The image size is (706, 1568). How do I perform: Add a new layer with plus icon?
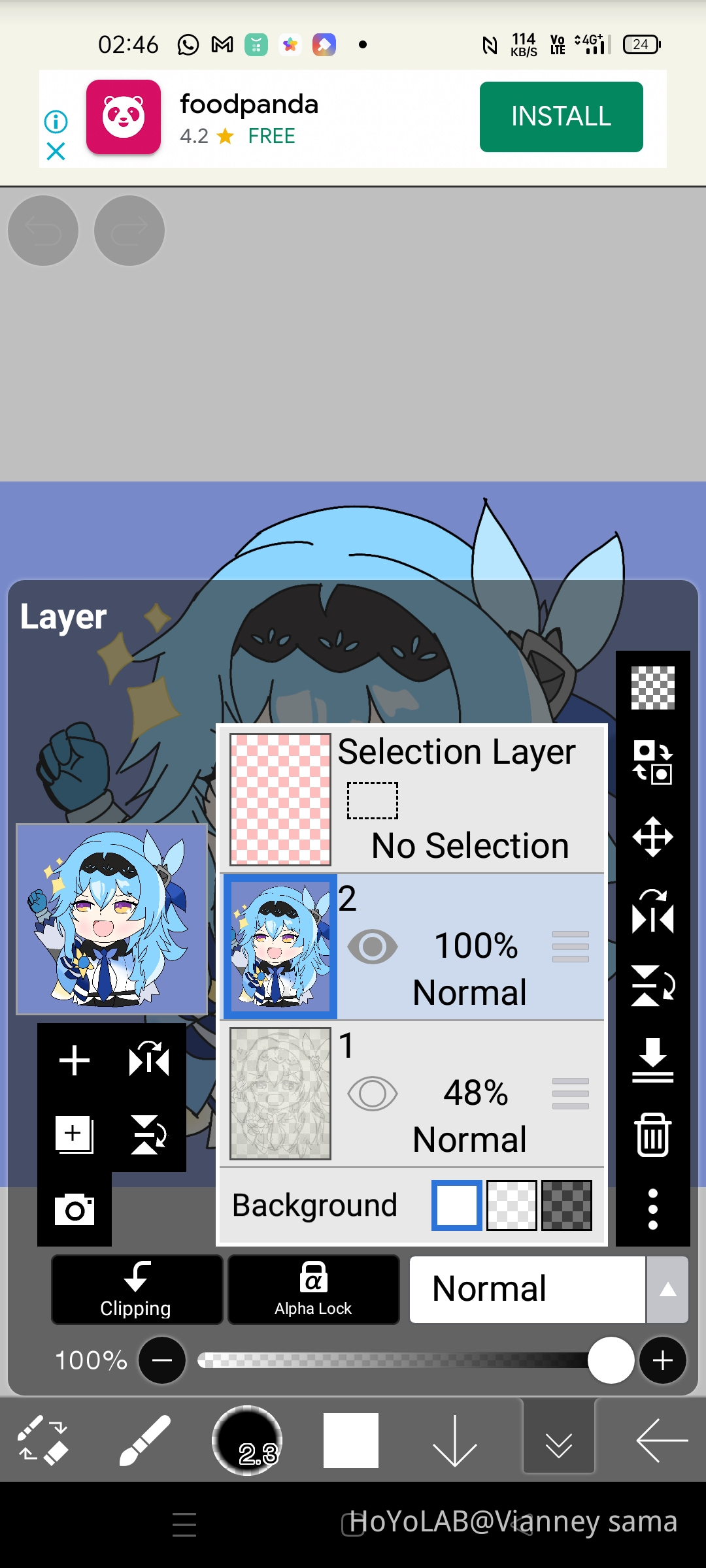tap(75, 1060)
